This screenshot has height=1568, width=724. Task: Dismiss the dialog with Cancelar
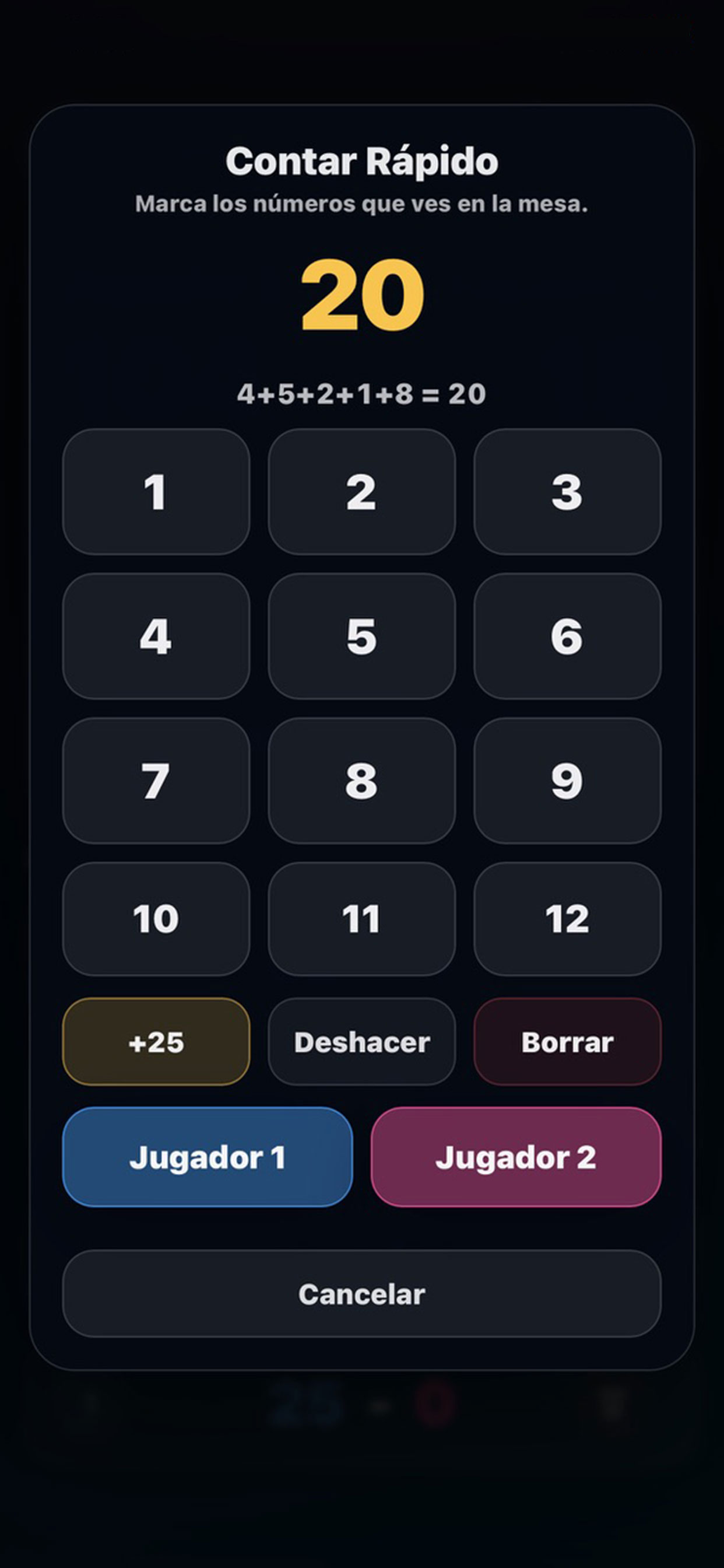[x=361, y=1293]
